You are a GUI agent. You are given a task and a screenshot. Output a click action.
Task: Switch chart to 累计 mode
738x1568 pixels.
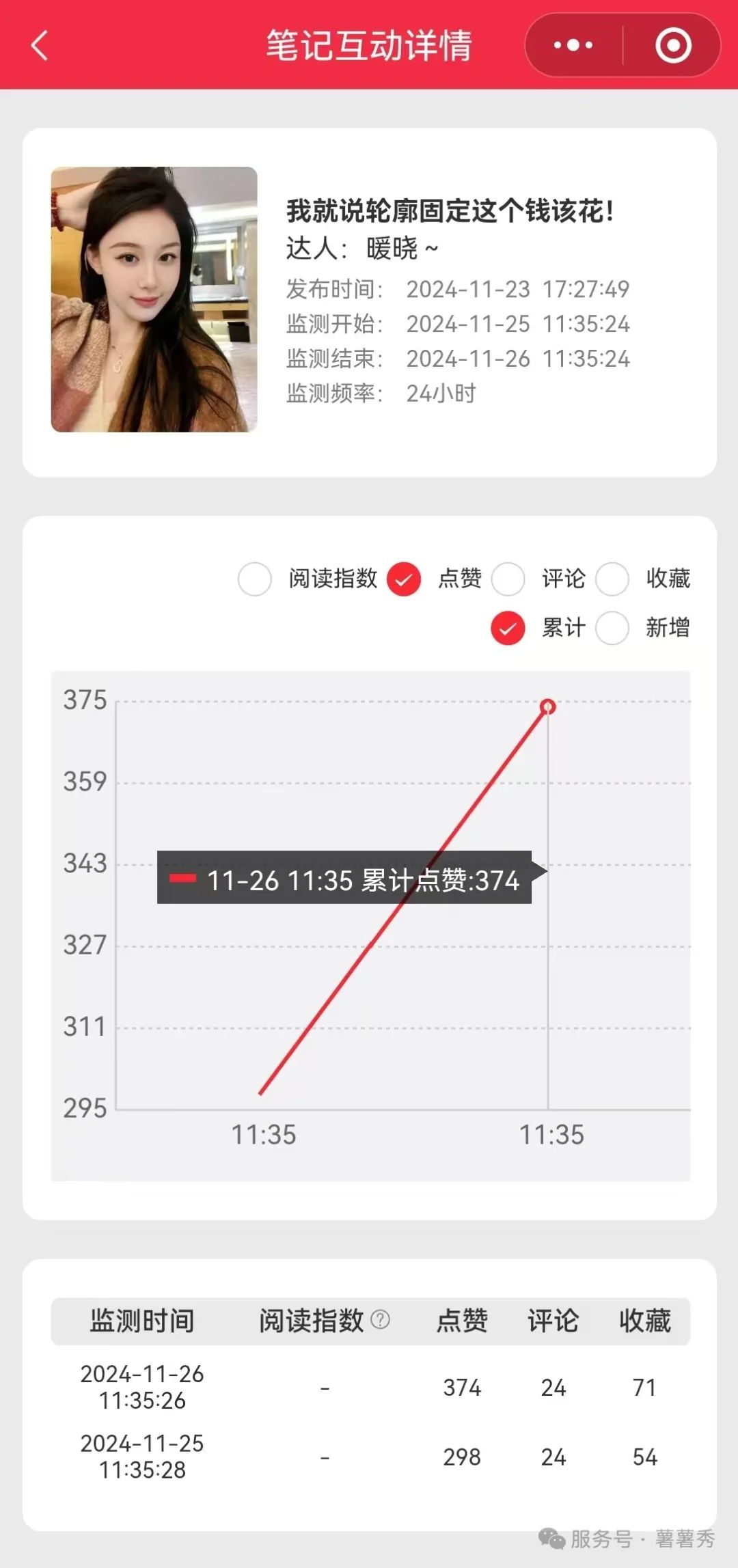pyautogui.click(x=508, y=629)
